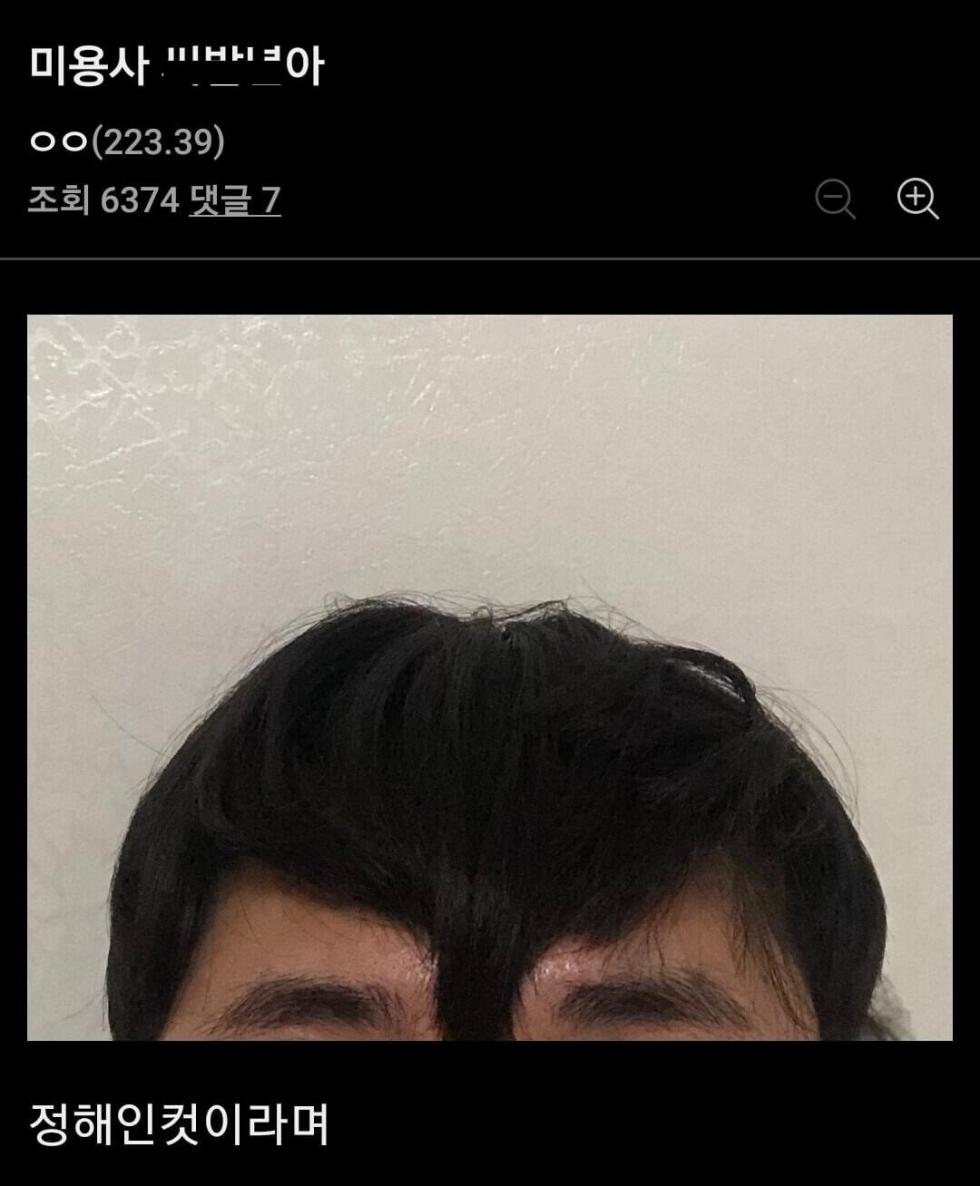This screenshot has width=980, height=1186.
Task: Tap the zoom in magnifier icon
Action: (916, 198)
